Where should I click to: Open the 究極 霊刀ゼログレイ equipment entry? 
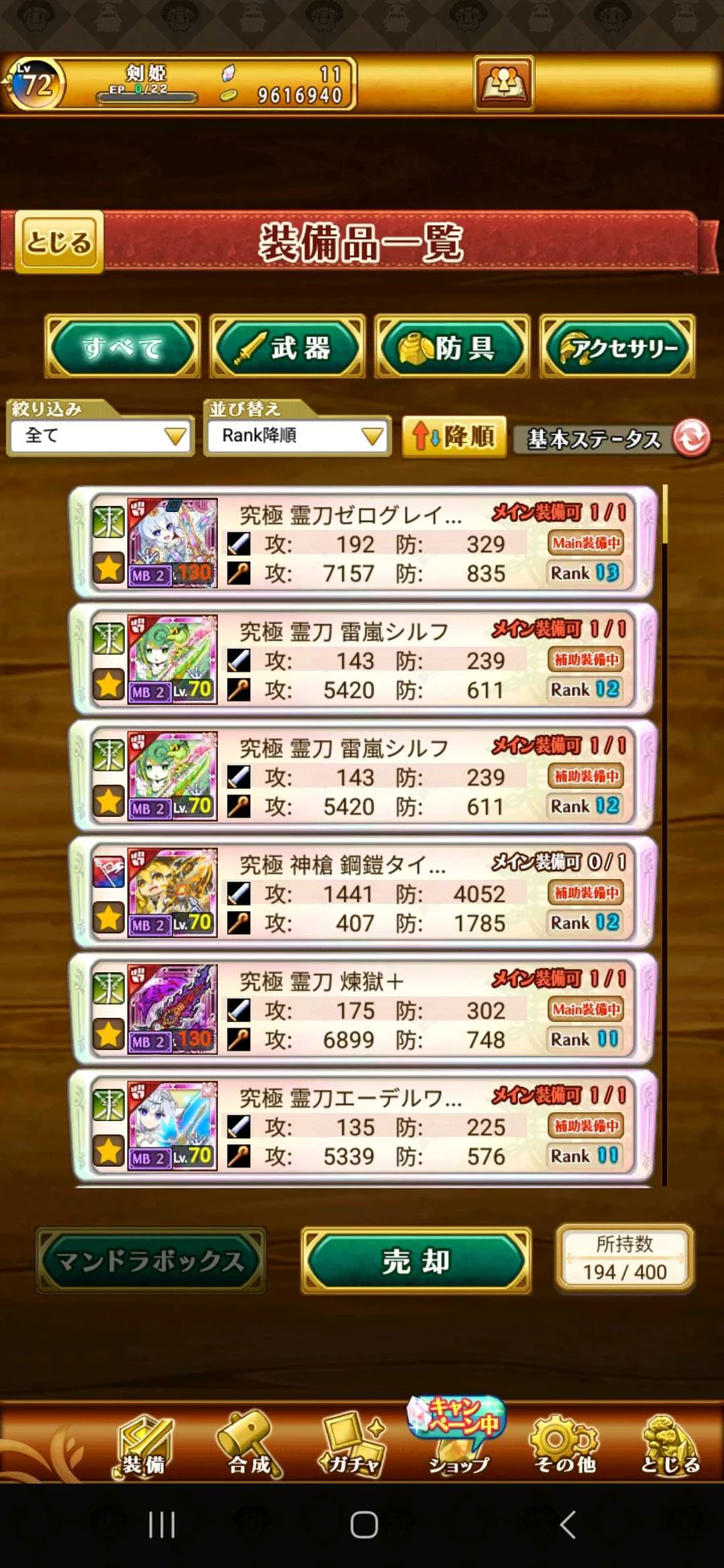point(362,544)
